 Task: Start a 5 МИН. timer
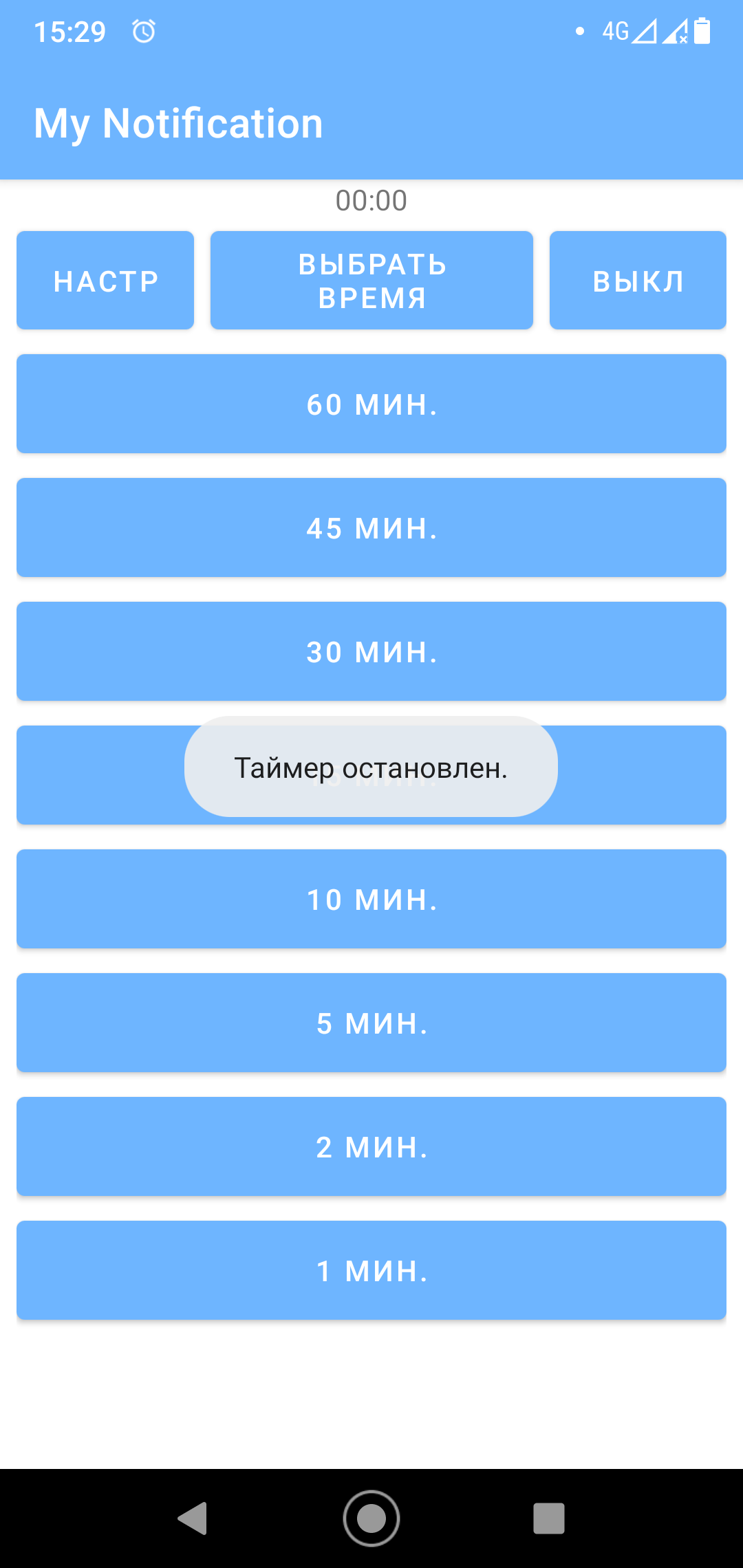(x=371, y=1023)
